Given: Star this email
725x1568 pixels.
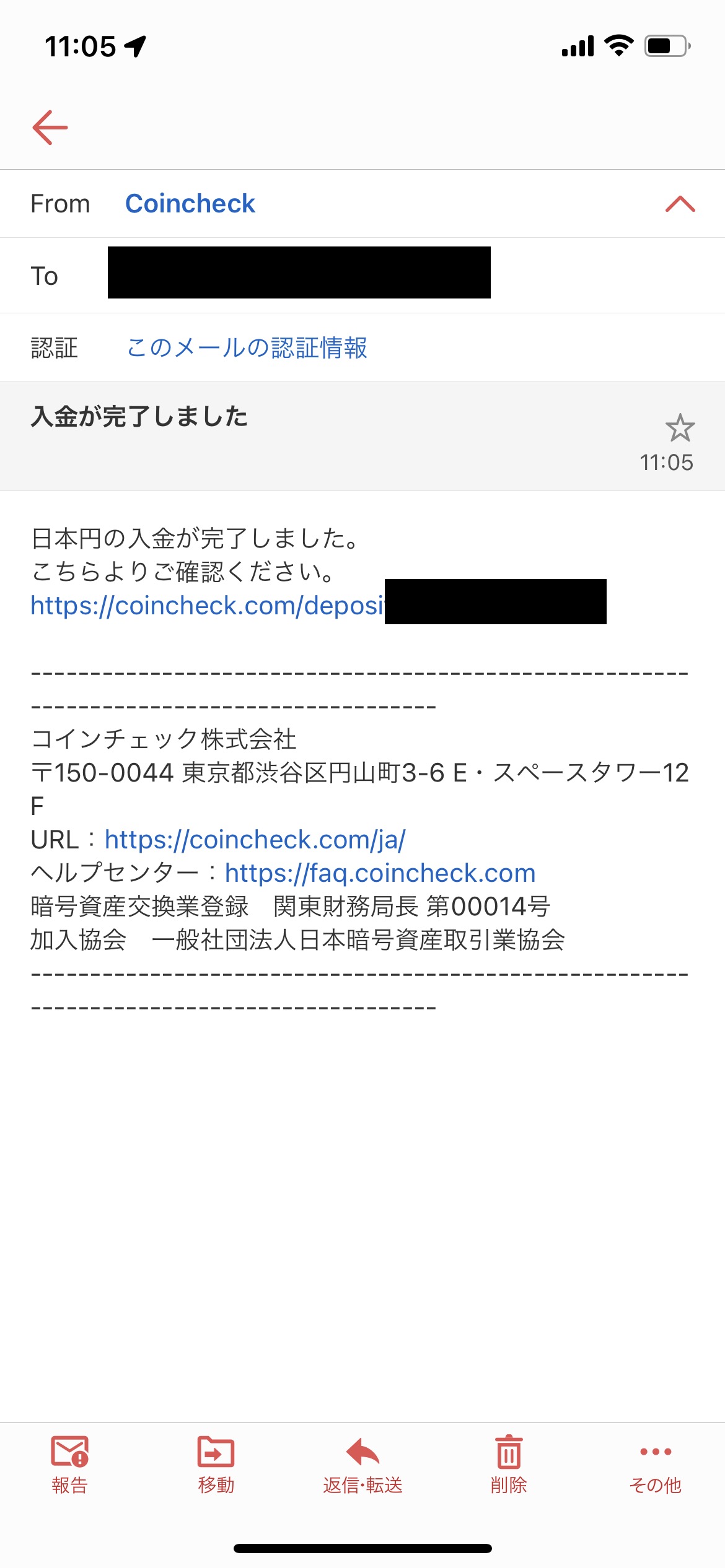Looking at the screenshot, I should 680,428.
